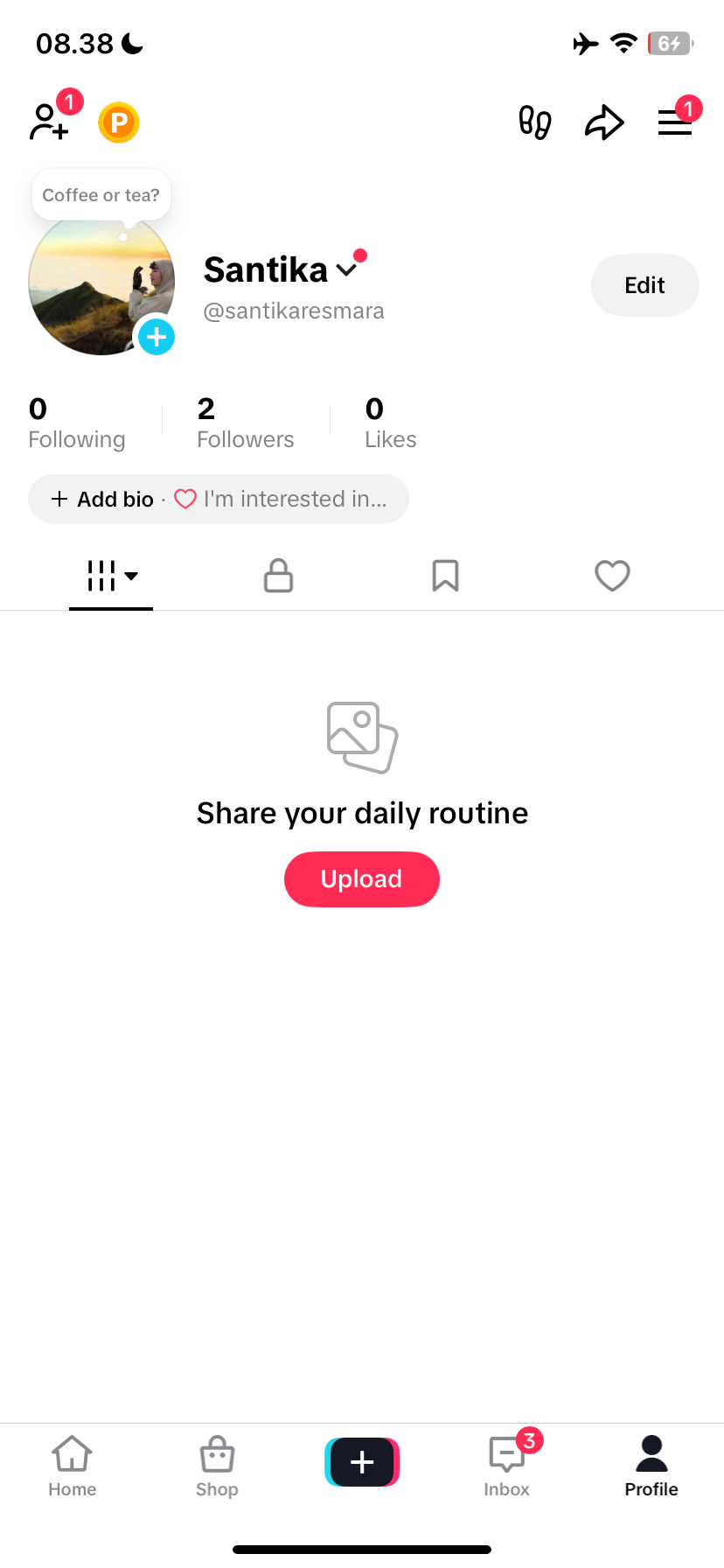Tap the Coffee or tea? note bubble
Screen dimensions: 724x1568
(x=101, y=195)
